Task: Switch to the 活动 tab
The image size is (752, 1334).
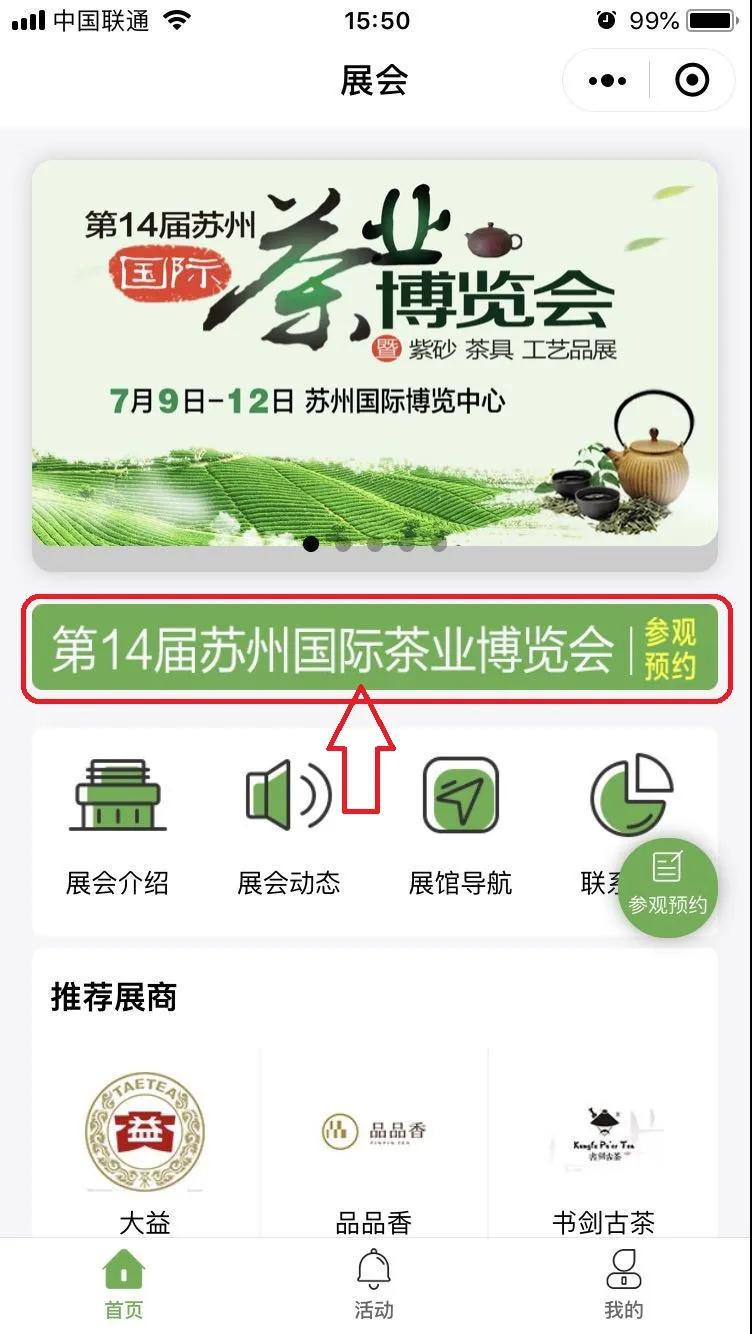Action: point(374,1285)
